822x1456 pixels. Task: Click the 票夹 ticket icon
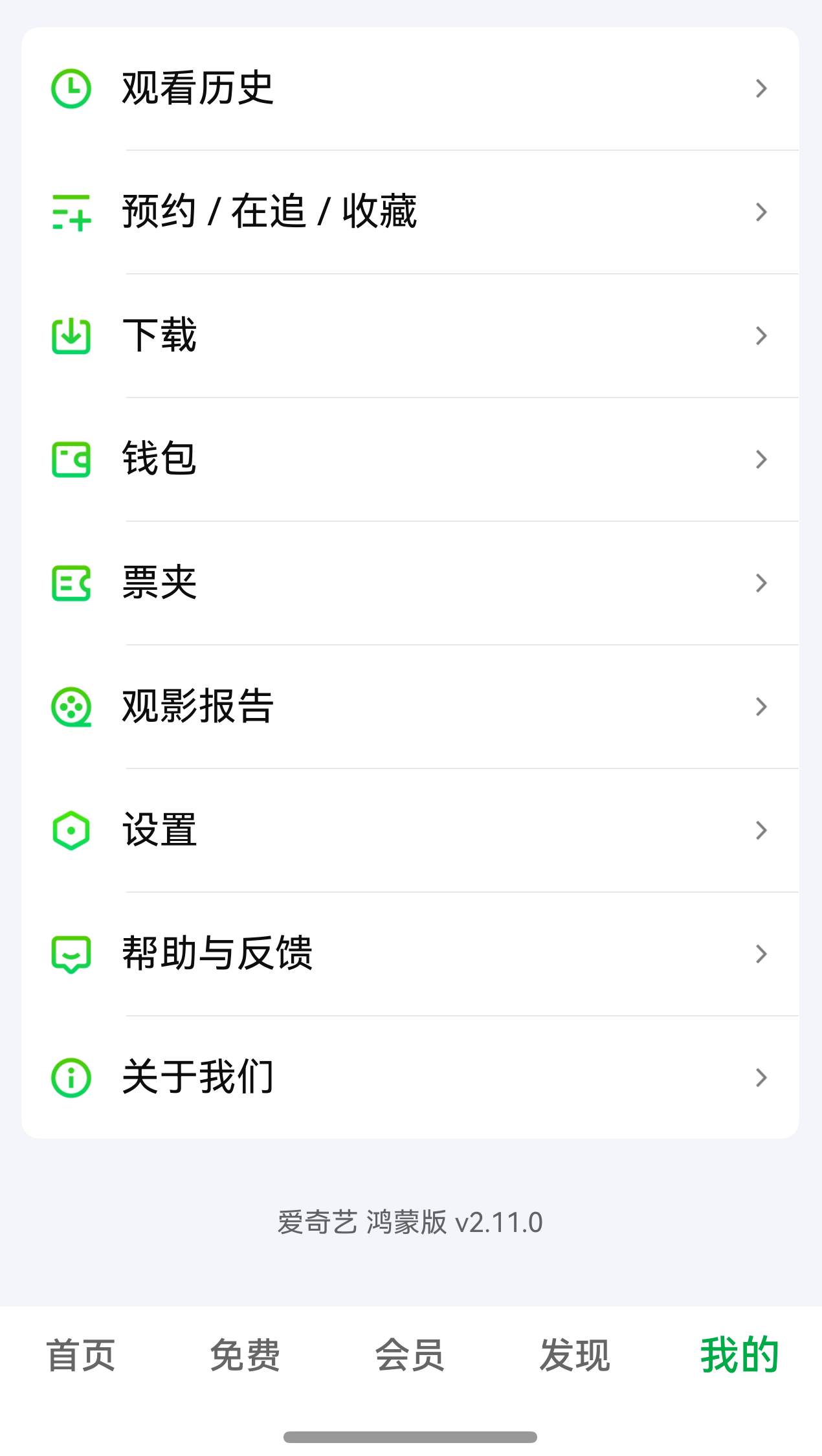71,583
